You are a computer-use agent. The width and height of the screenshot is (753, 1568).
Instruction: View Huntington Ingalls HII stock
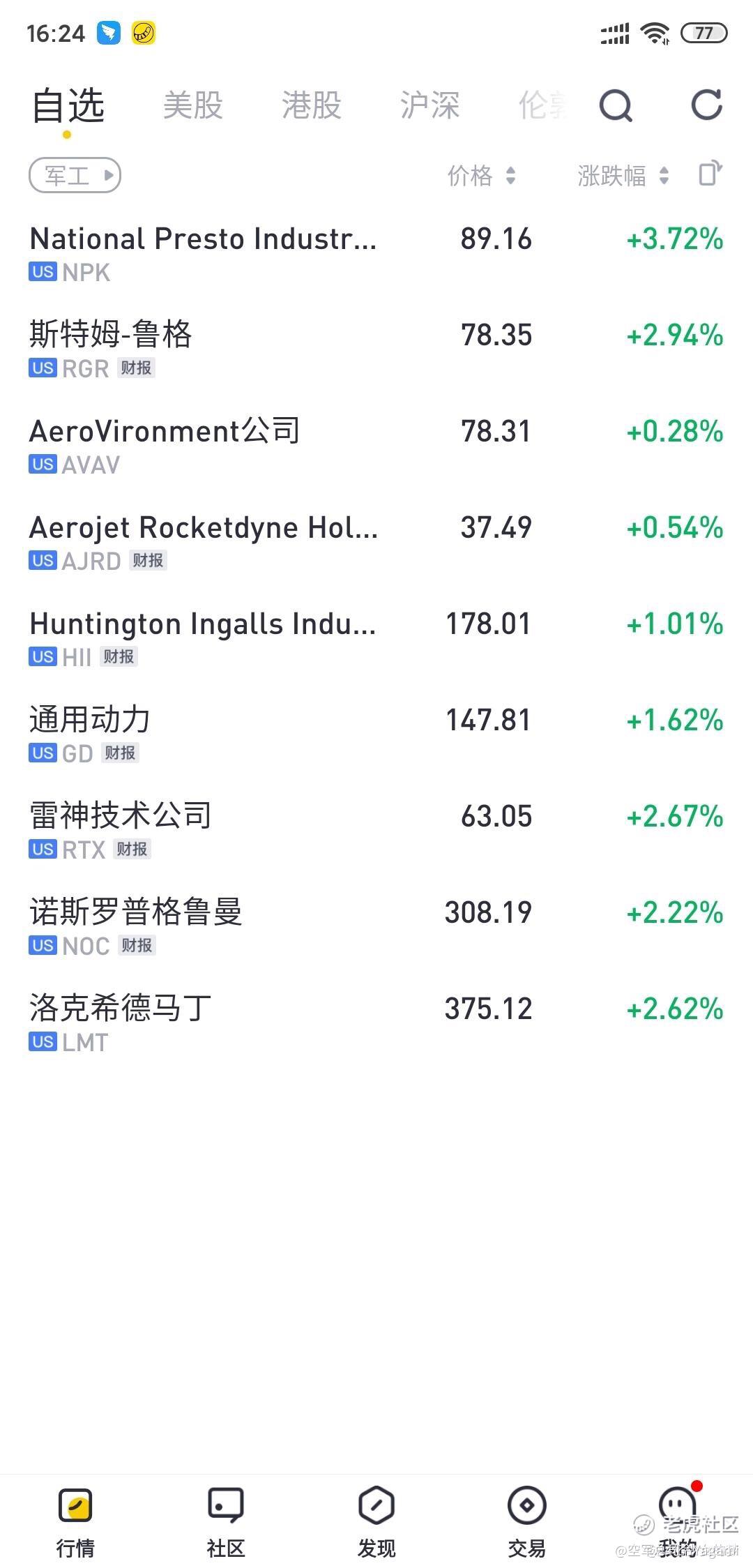coord(202,637)
